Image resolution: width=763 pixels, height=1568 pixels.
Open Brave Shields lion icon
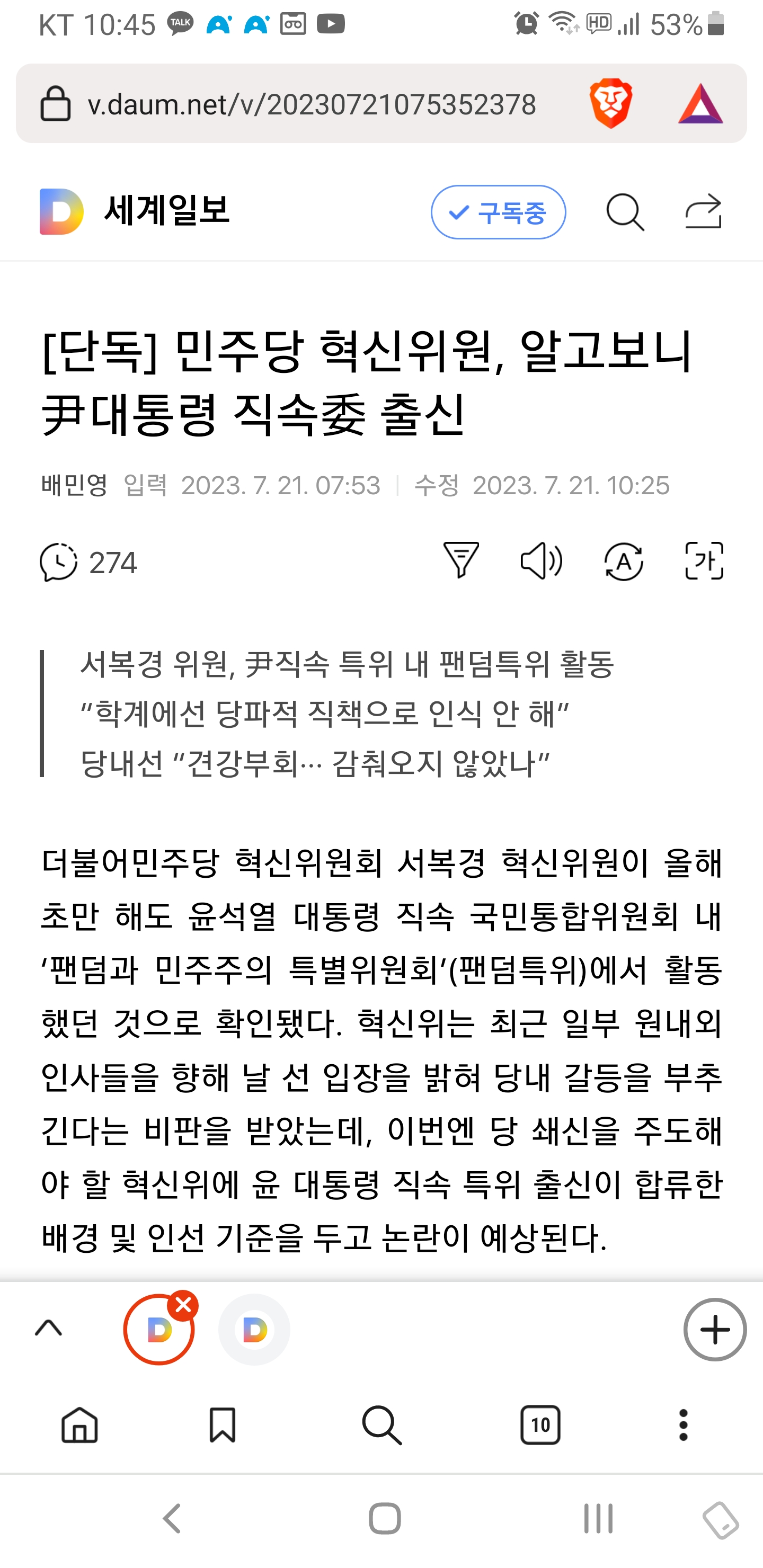click(x=610, y=103)
